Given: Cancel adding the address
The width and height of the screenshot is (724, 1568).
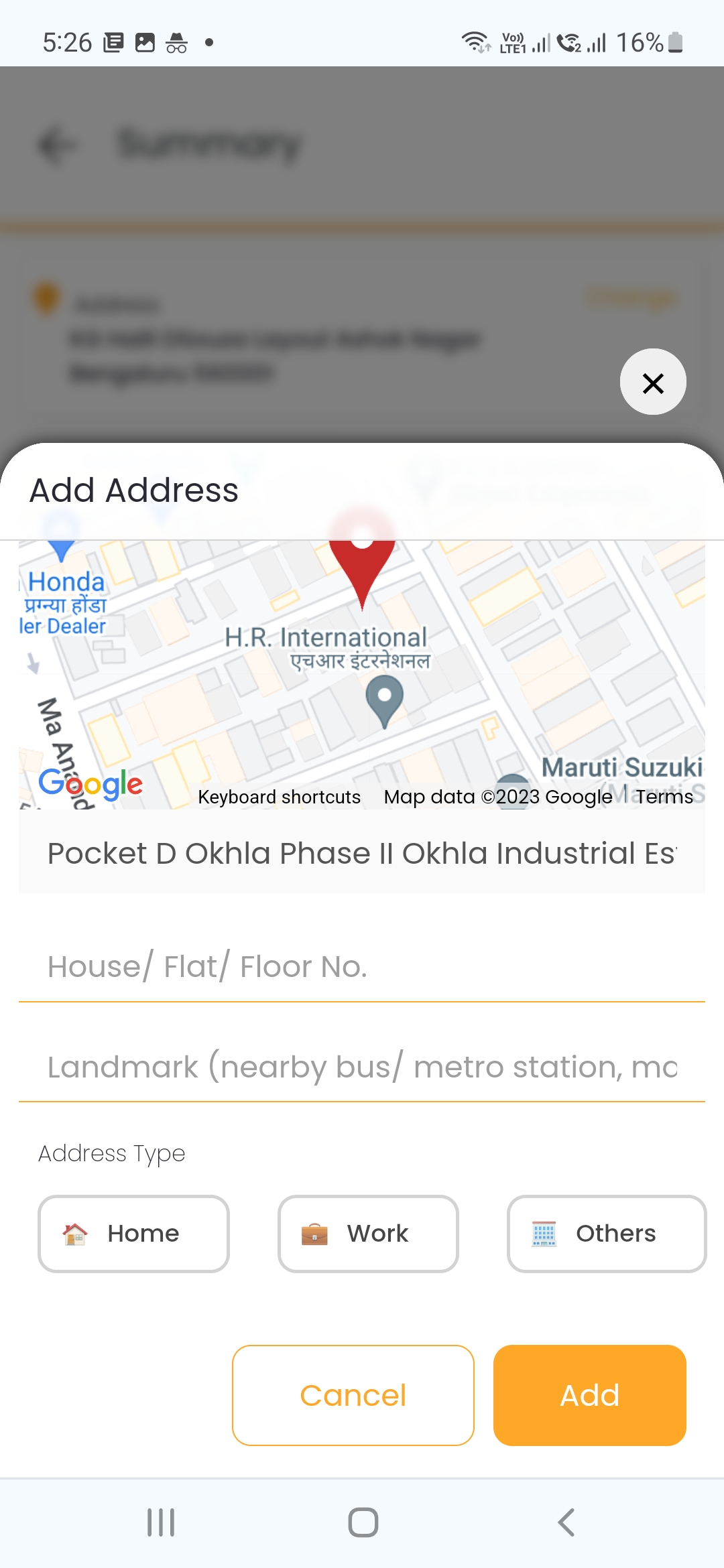Looking at the screenshot, I should 353,1395.
